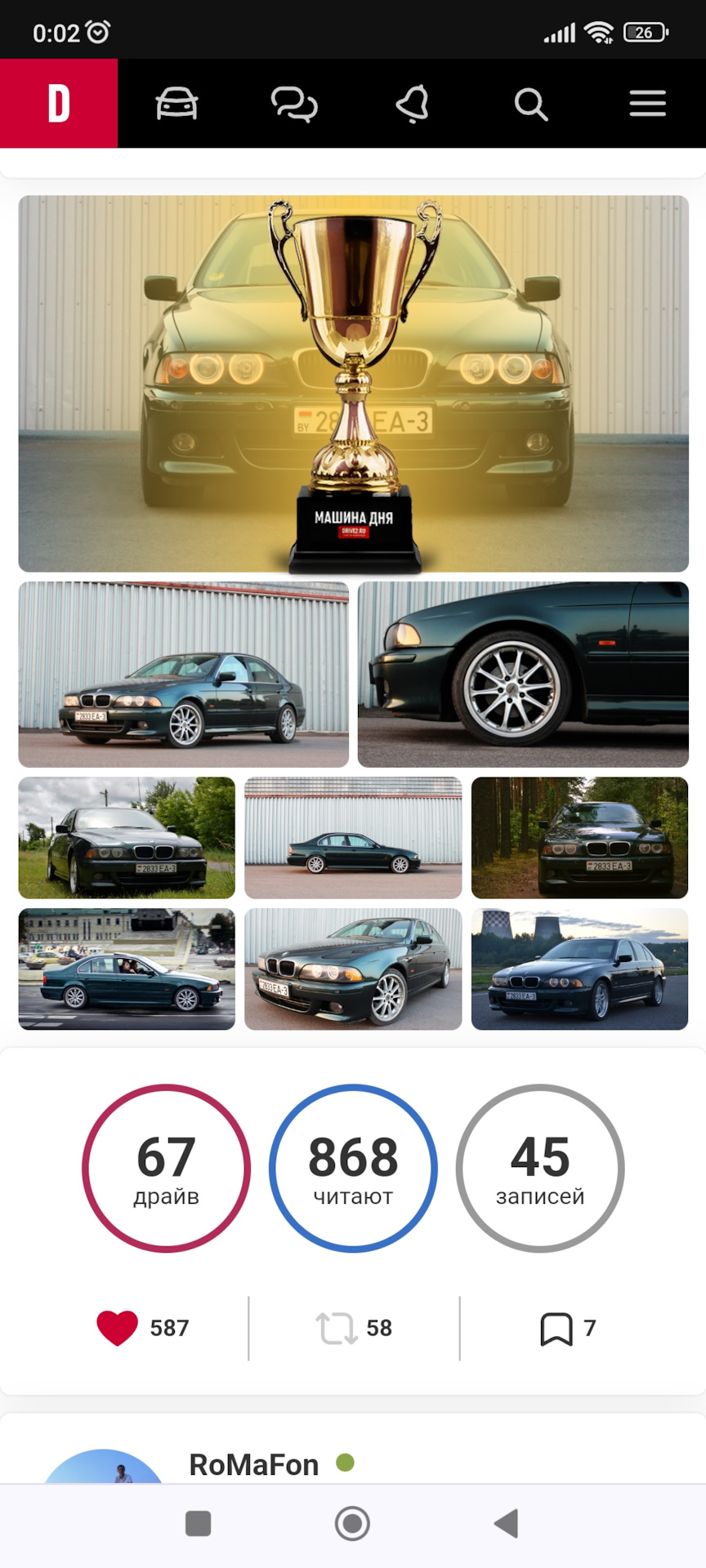Screen dimensions: 706x1568
Task: Open the messages chat icon
Action: point(294,105)
